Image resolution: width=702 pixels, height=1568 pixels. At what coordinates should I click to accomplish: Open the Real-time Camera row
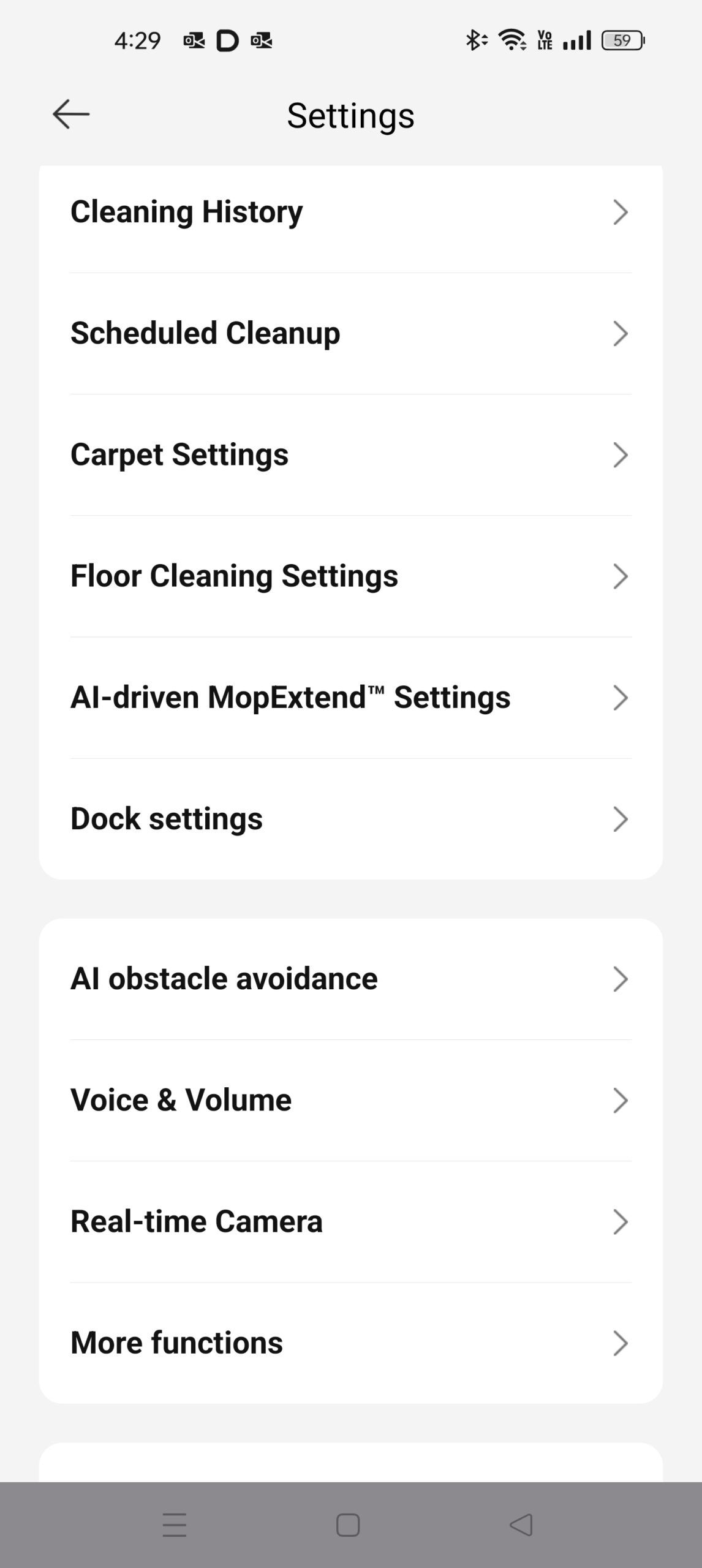[350, 1221]
